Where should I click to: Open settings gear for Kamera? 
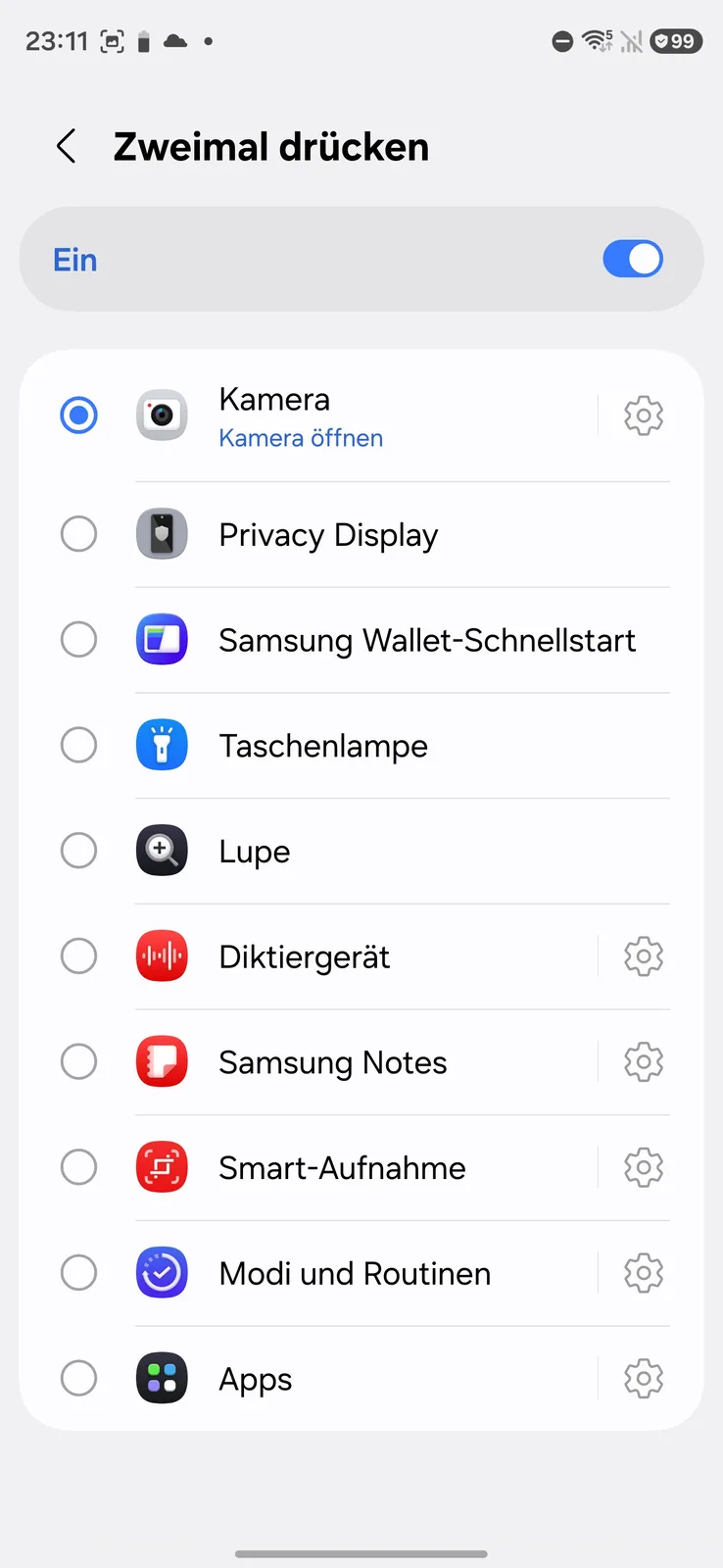tap(644, 416)
